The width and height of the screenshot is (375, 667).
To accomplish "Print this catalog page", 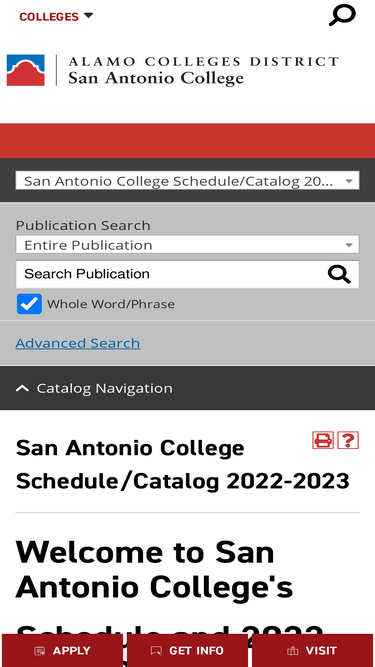I will pos(323,440).
